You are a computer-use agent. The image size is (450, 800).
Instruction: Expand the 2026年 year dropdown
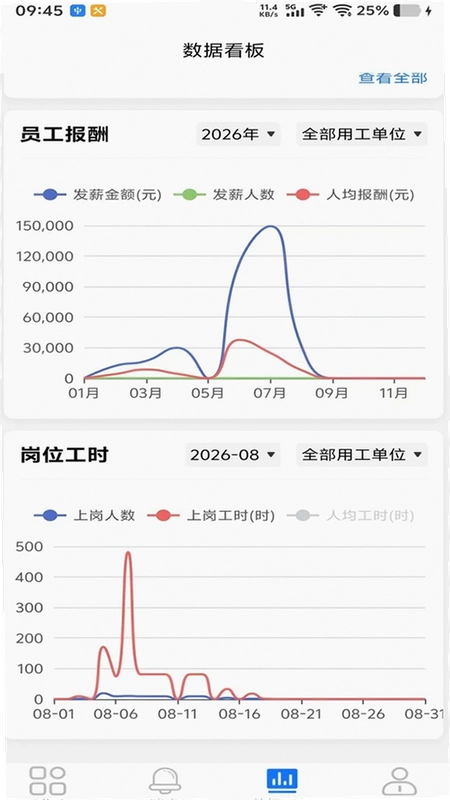point(238,134)
